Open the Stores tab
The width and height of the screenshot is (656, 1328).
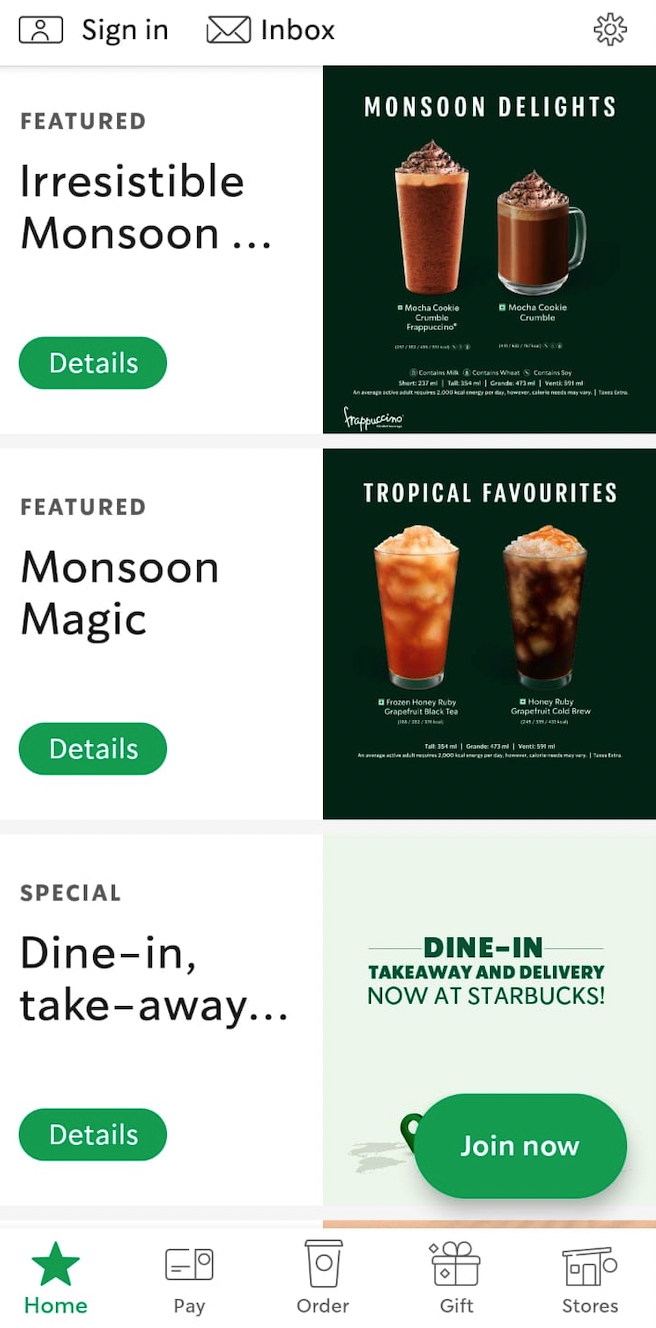pyautogui.click(x=590, y=1279)
